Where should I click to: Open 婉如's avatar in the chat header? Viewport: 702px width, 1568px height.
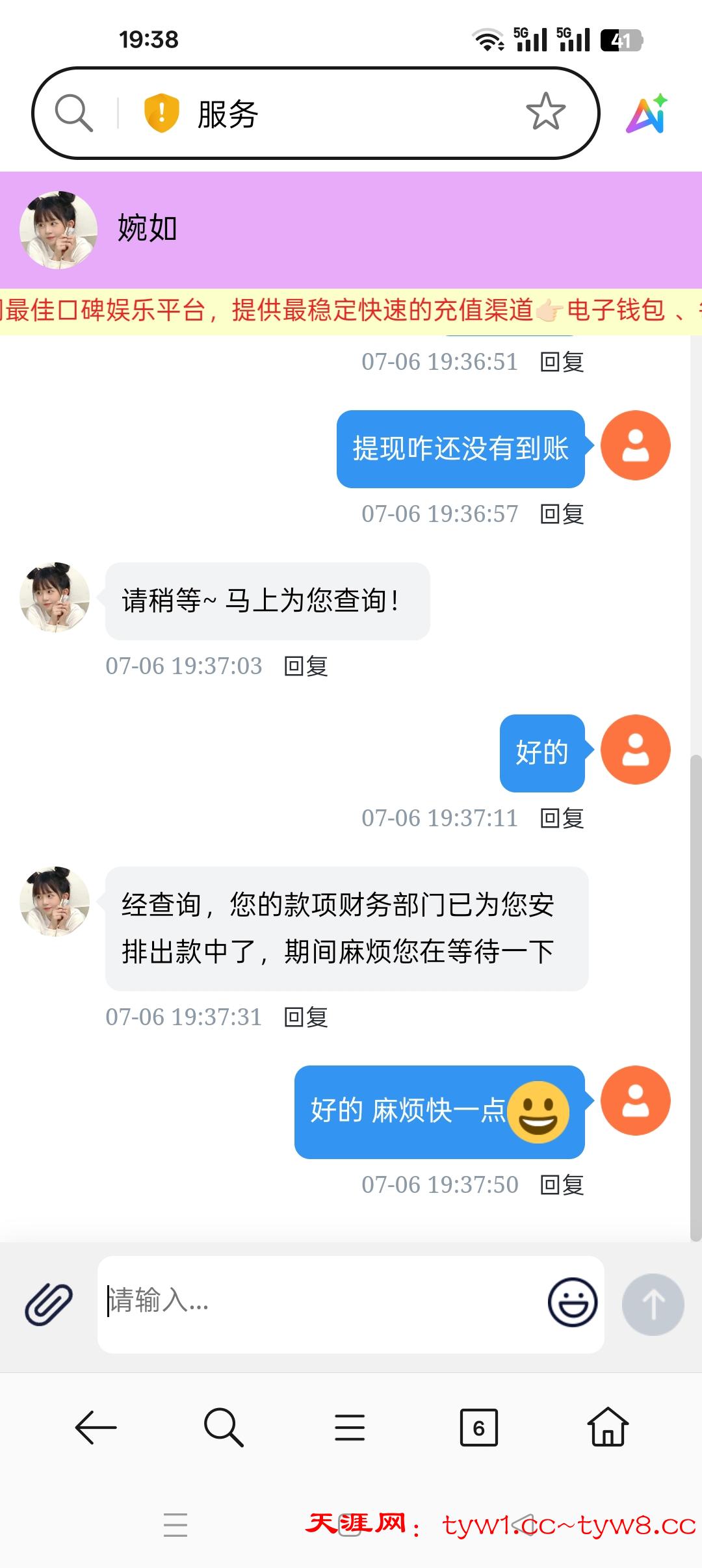(x=58, y=229)
